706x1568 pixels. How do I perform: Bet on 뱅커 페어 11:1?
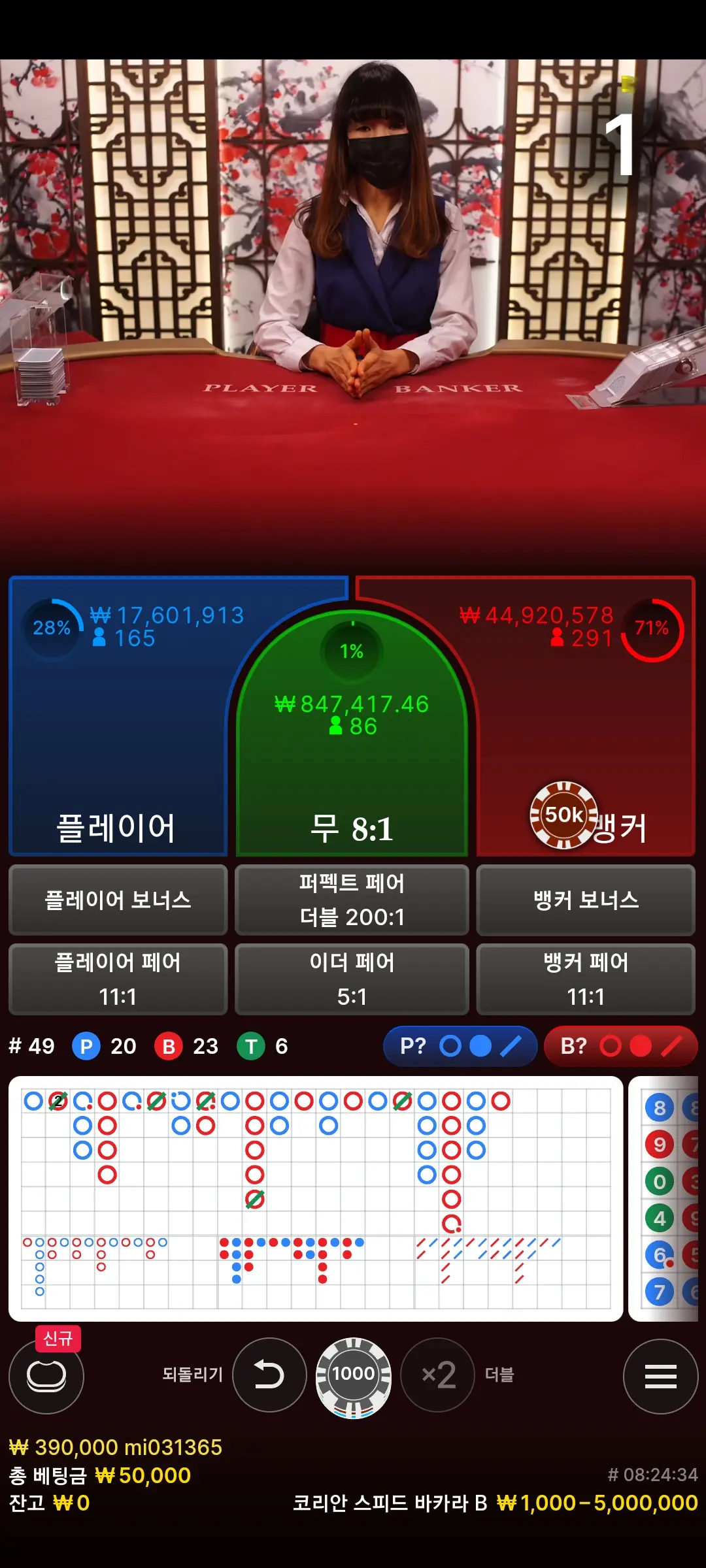point(586,979)
